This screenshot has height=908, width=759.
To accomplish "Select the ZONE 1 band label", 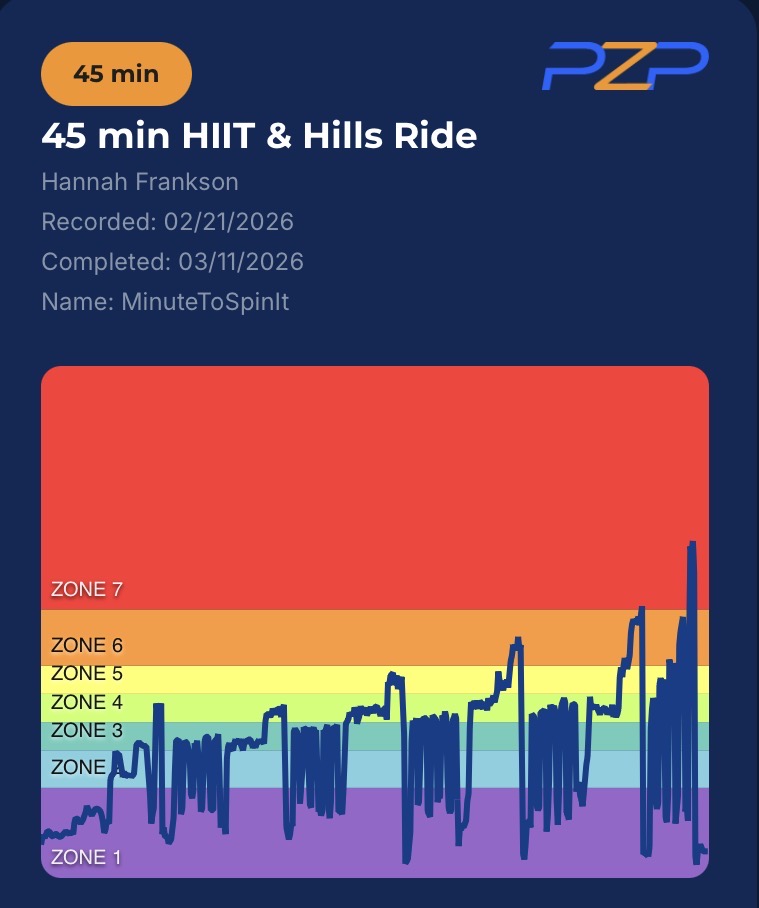I will (86, 856).
